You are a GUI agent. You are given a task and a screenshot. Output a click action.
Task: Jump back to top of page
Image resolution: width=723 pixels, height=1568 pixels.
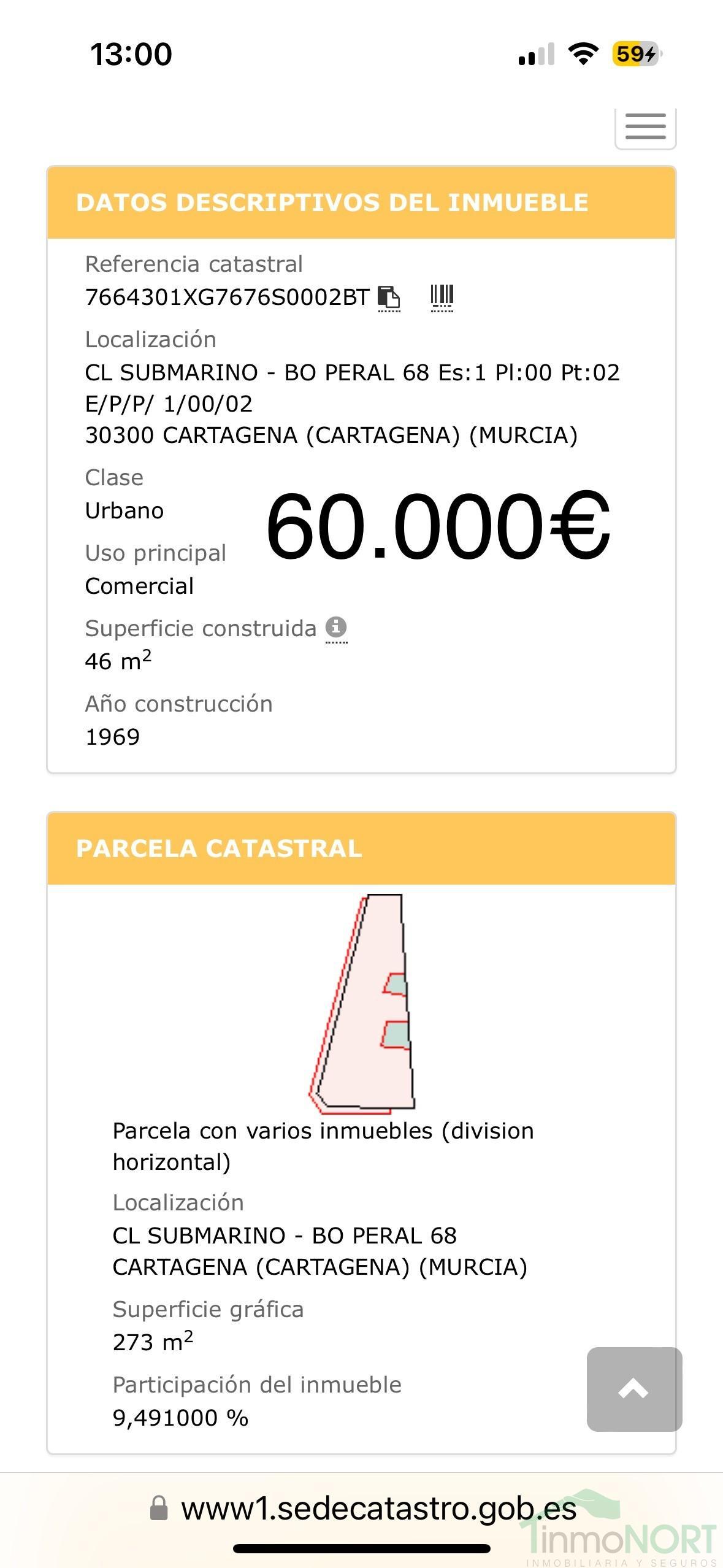click(x=634, y=1389)
